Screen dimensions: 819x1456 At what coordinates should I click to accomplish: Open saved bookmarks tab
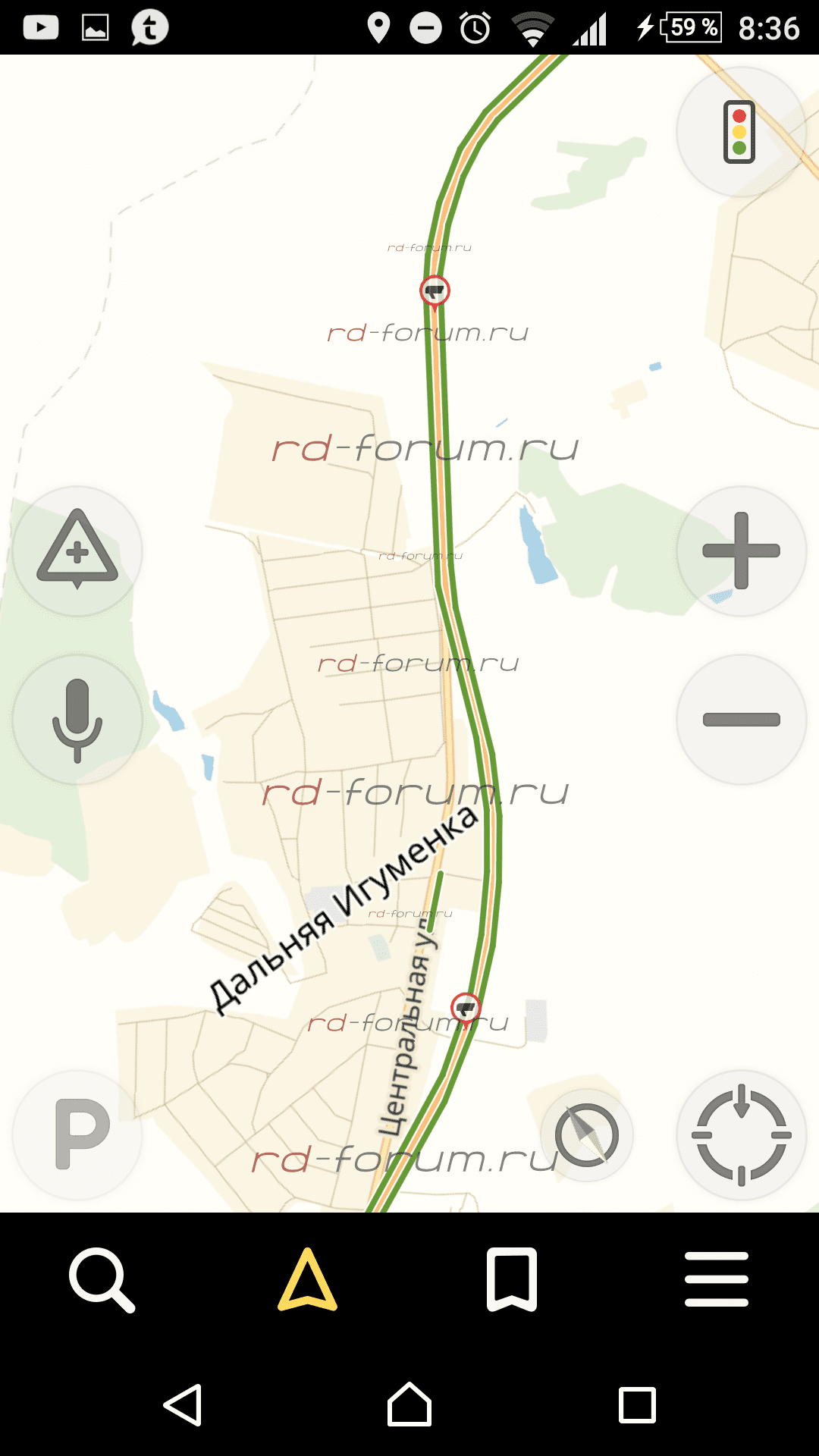512,1280
